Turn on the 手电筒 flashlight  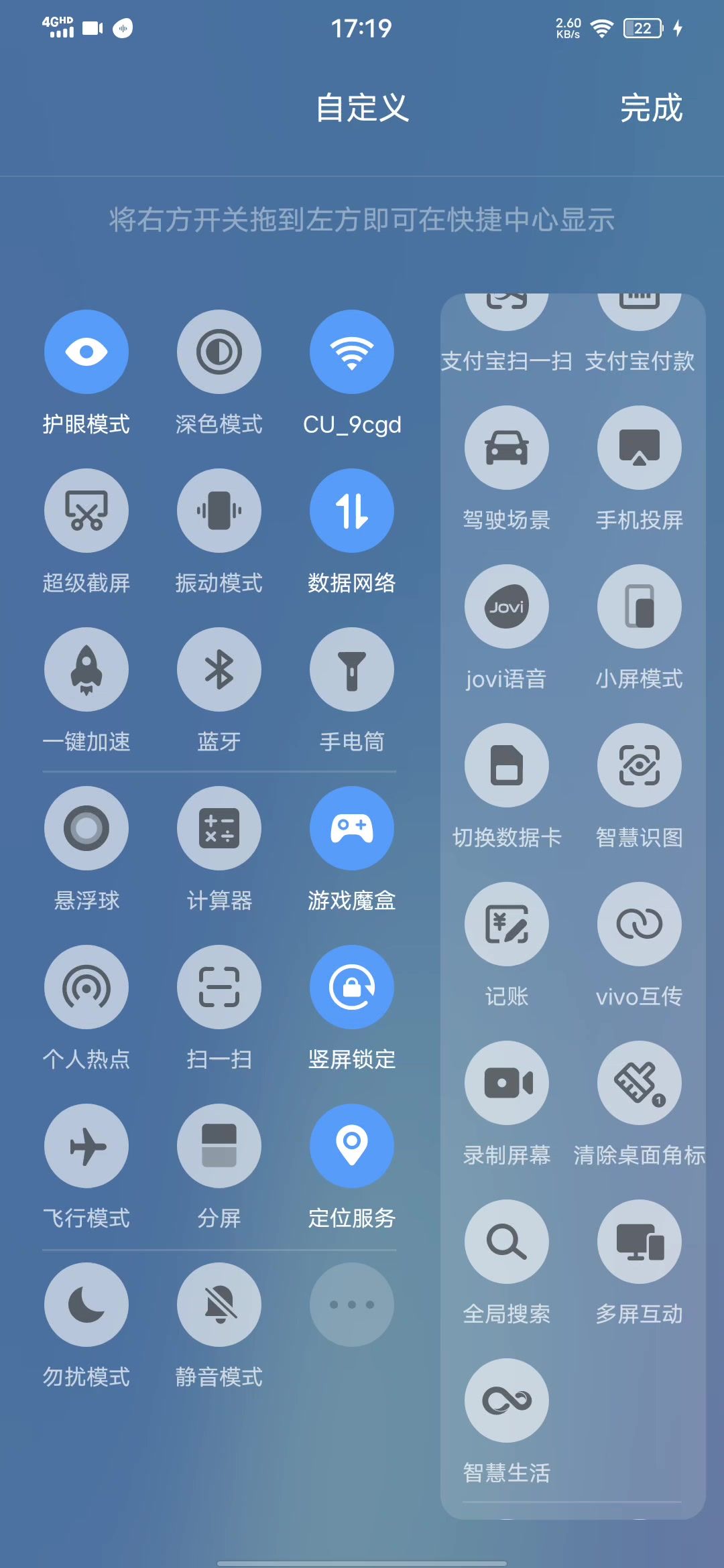[352, 669]
